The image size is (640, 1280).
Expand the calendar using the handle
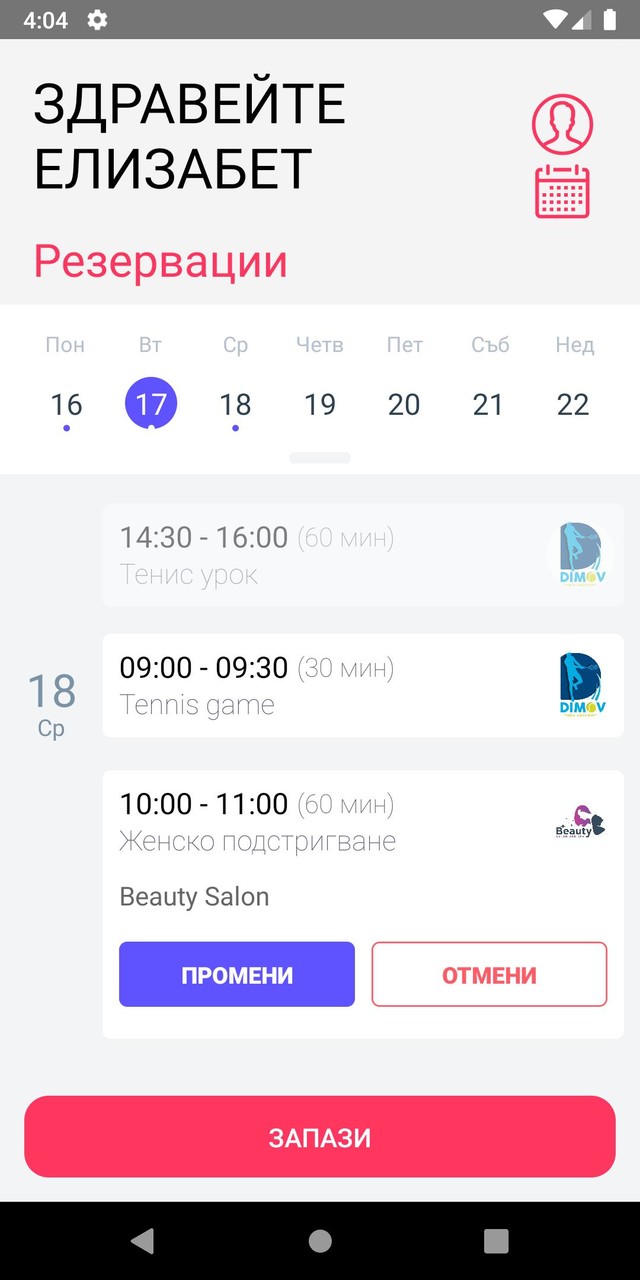pos(320,458)
